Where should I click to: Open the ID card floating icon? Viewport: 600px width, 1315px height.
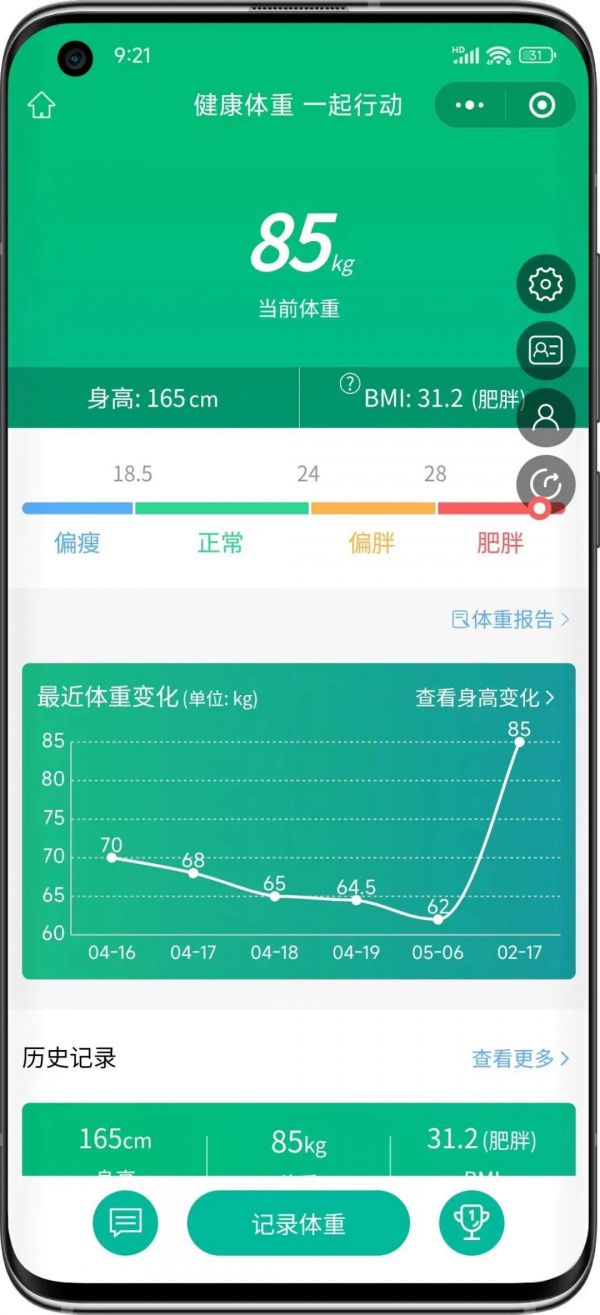coord(545,350)
